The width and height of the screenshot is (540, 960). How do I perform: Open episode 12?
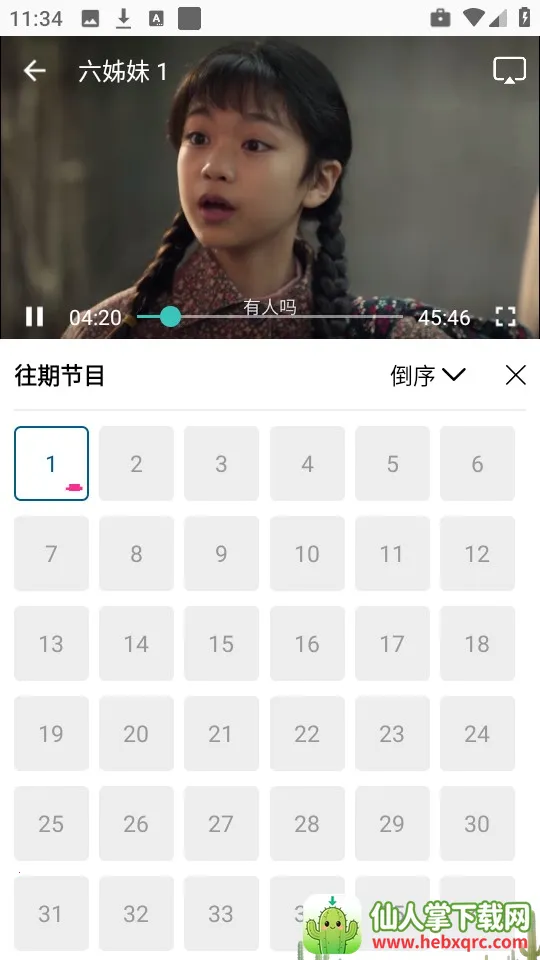478,553
